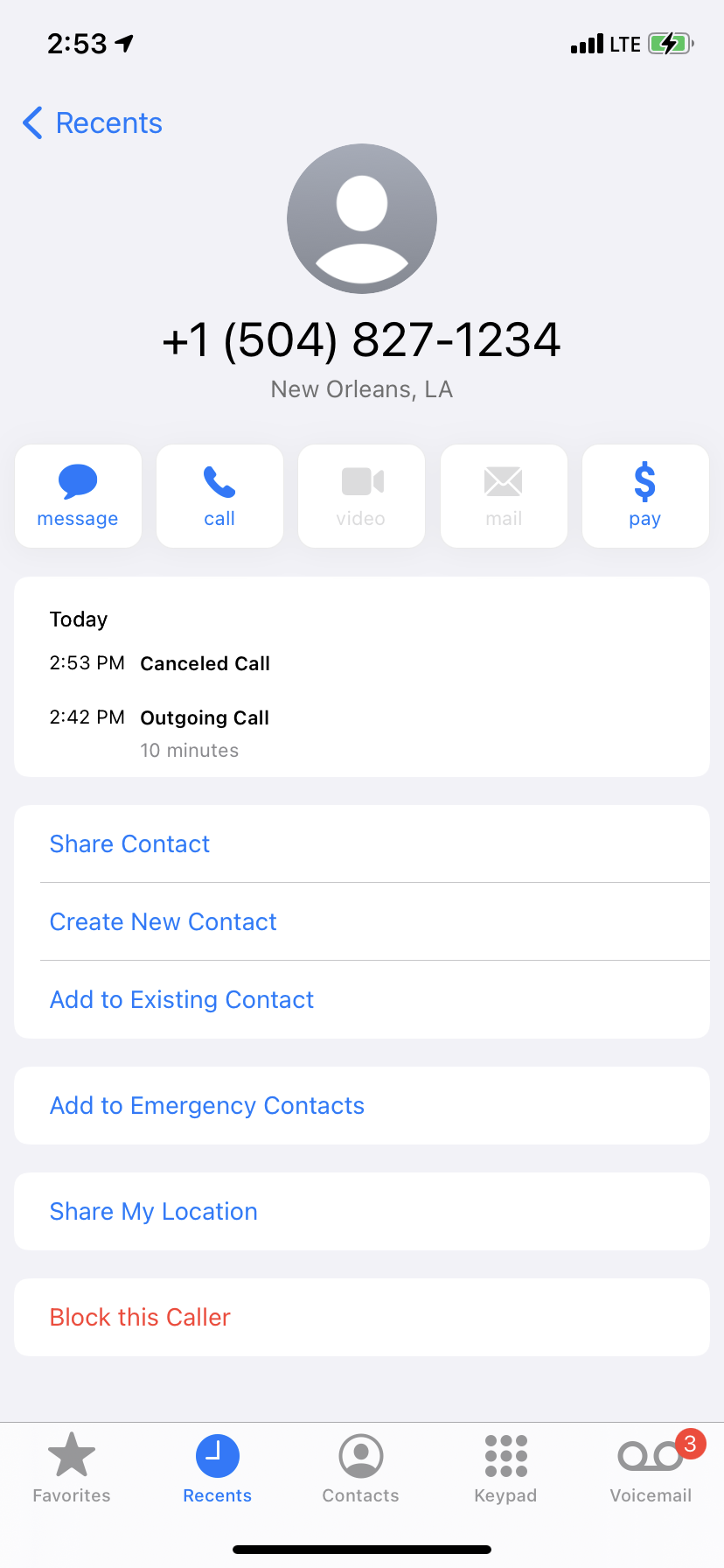Tap Share My Location
Image resolution: width=724 pixels, height=1568 pixels.
click(x=154, y=1211)
